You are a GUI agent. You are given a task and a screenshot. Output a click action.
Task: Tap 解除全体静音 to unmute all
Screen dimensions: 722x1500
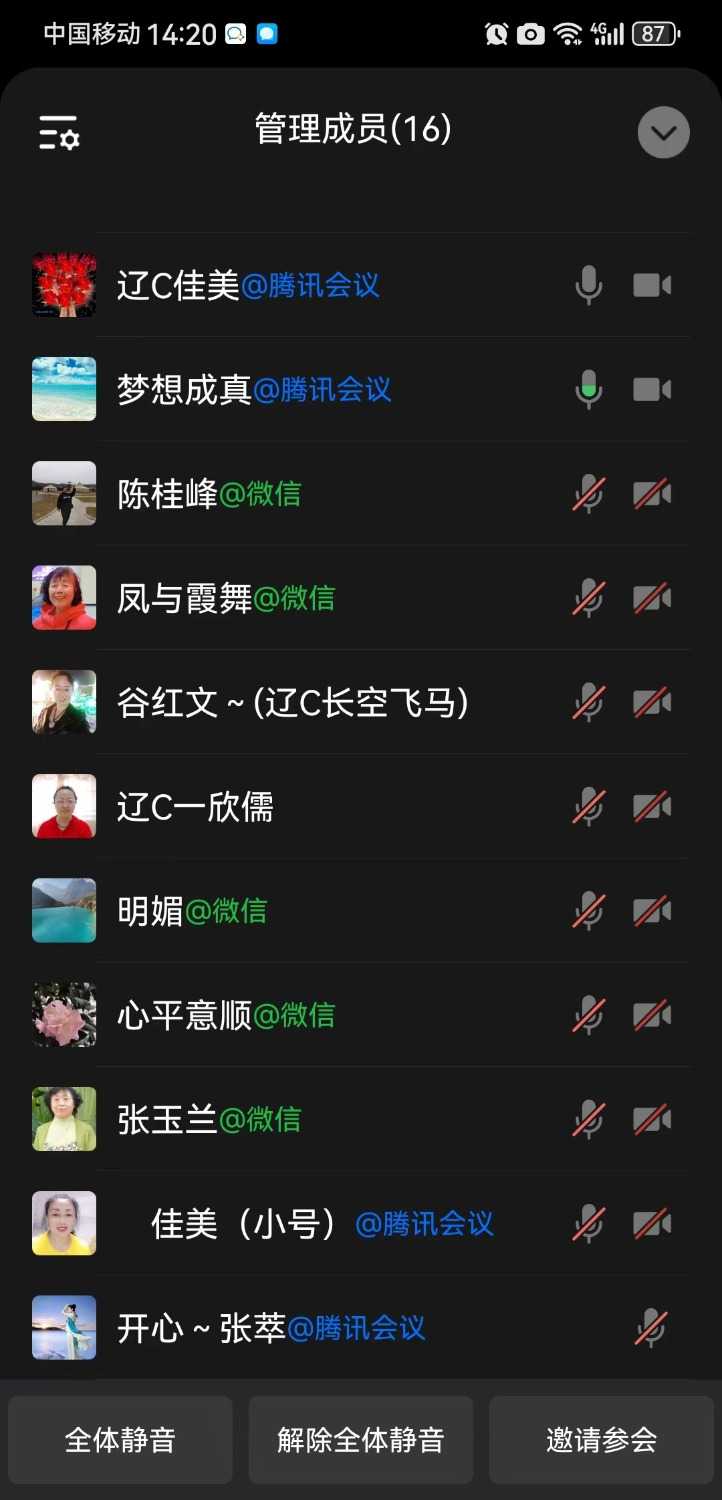360,1440
